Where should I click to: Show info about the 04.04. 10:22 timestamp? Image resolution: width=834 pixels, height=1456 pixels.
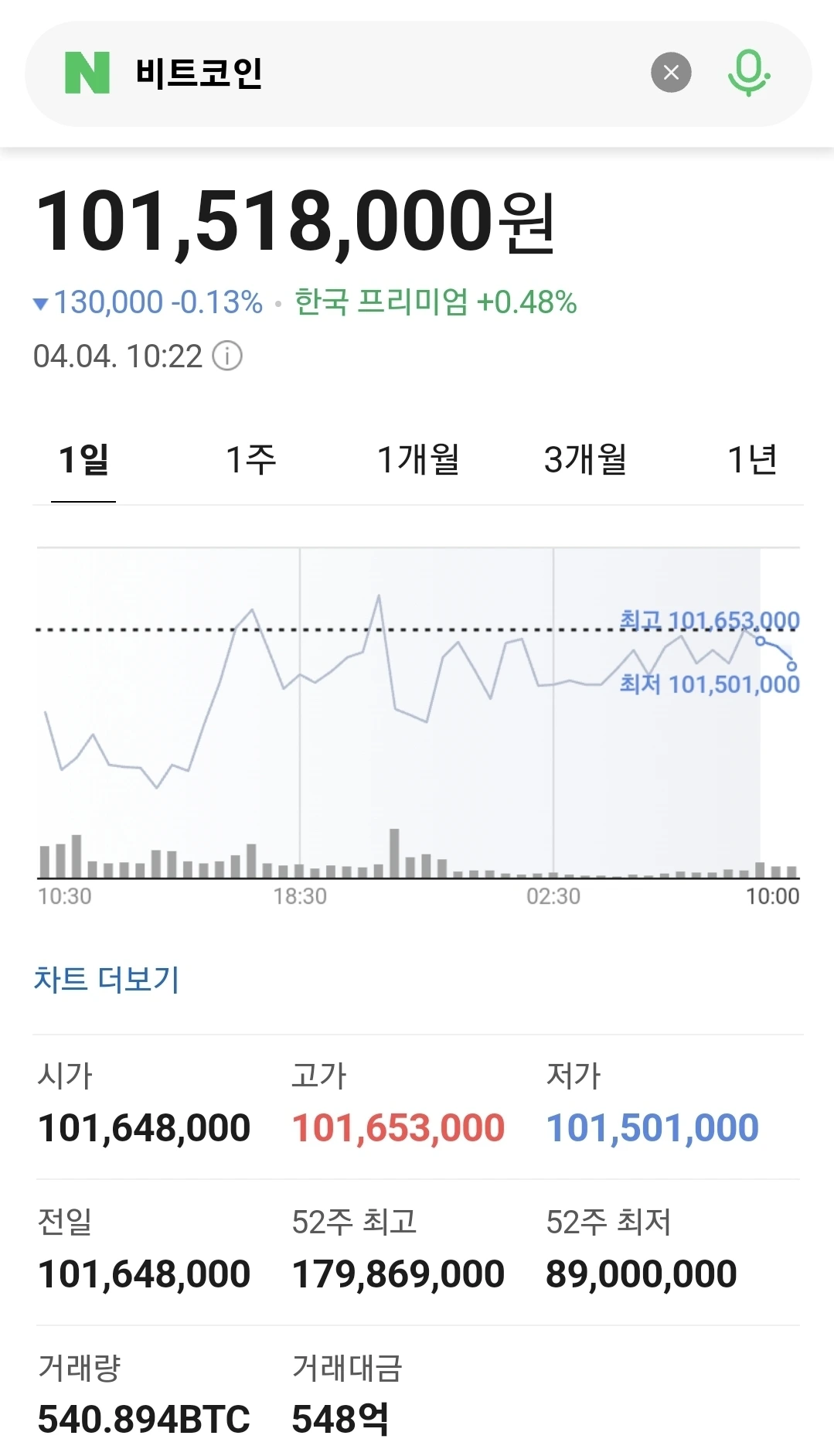(228, 356)
